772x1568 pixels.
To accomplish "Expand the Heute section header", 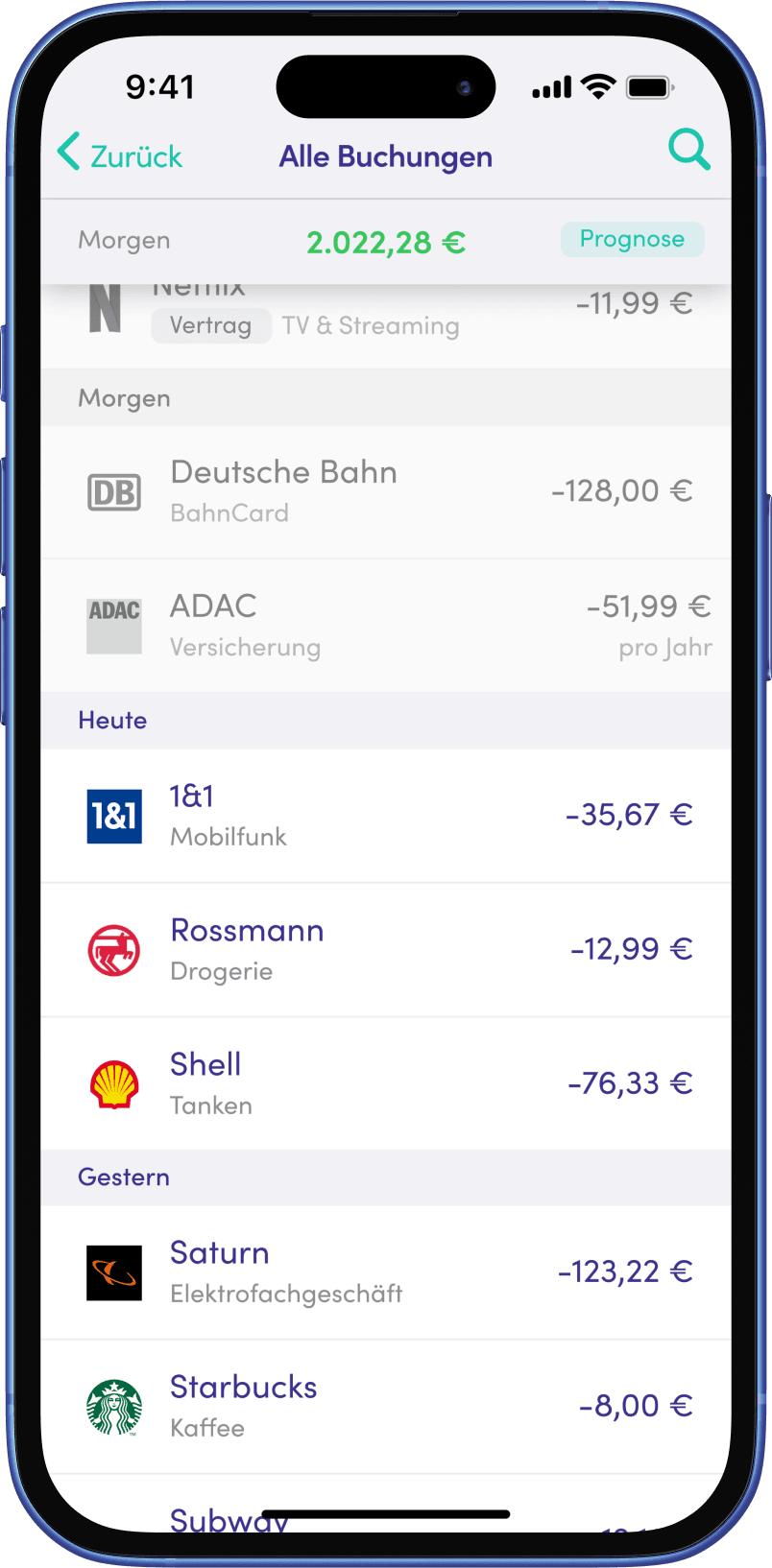I will point(112,721).
